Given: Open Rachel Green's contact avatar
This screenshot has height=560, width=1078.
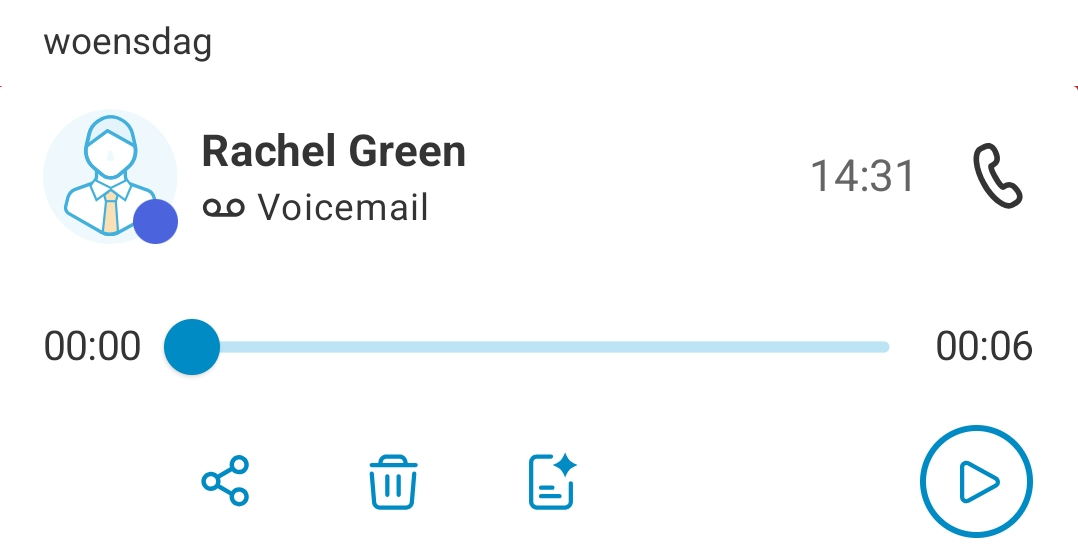Looking at the screenshot, I should point(110,177).
